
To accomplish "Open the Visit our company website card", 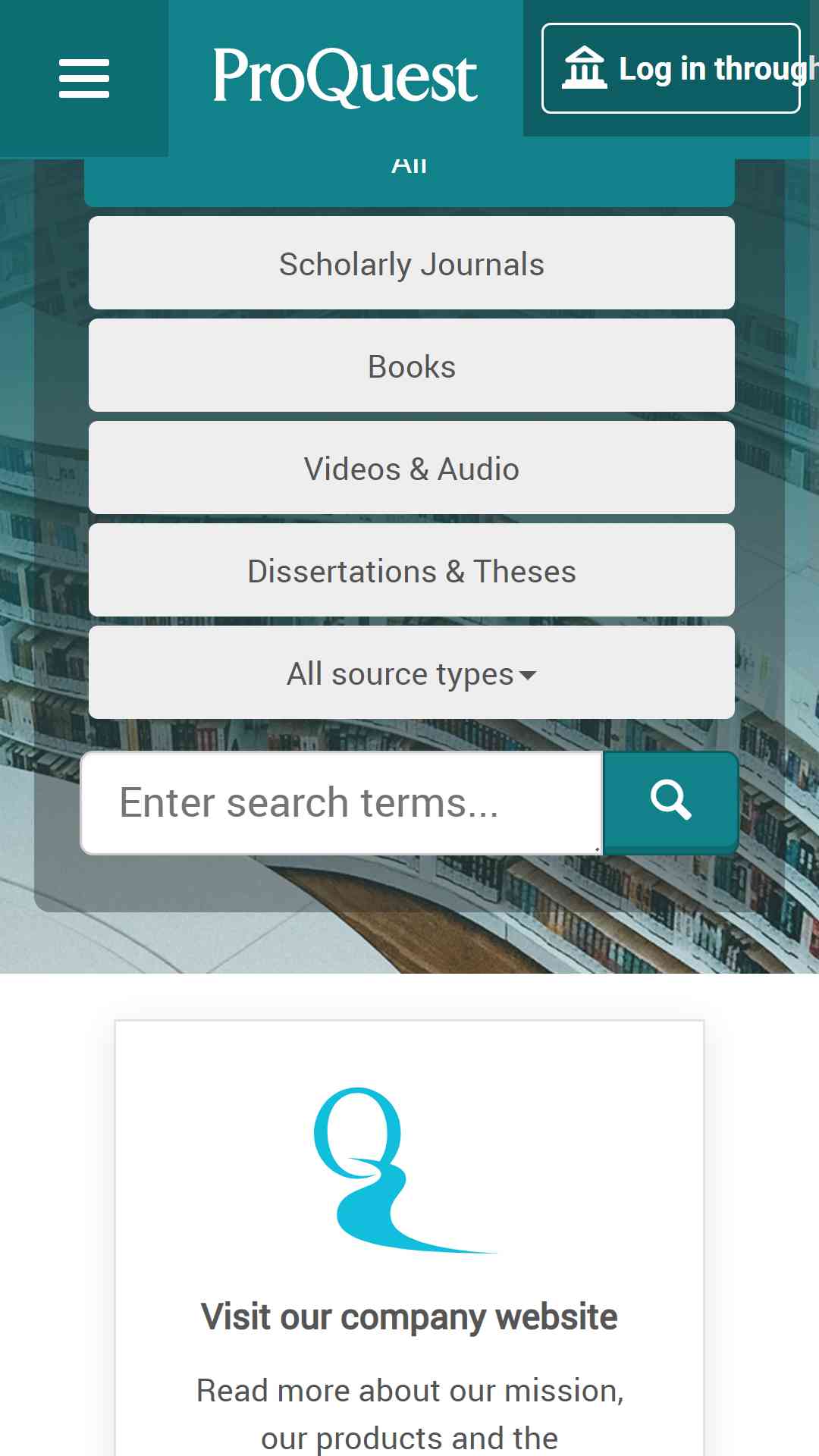I will pos(409,1316).
